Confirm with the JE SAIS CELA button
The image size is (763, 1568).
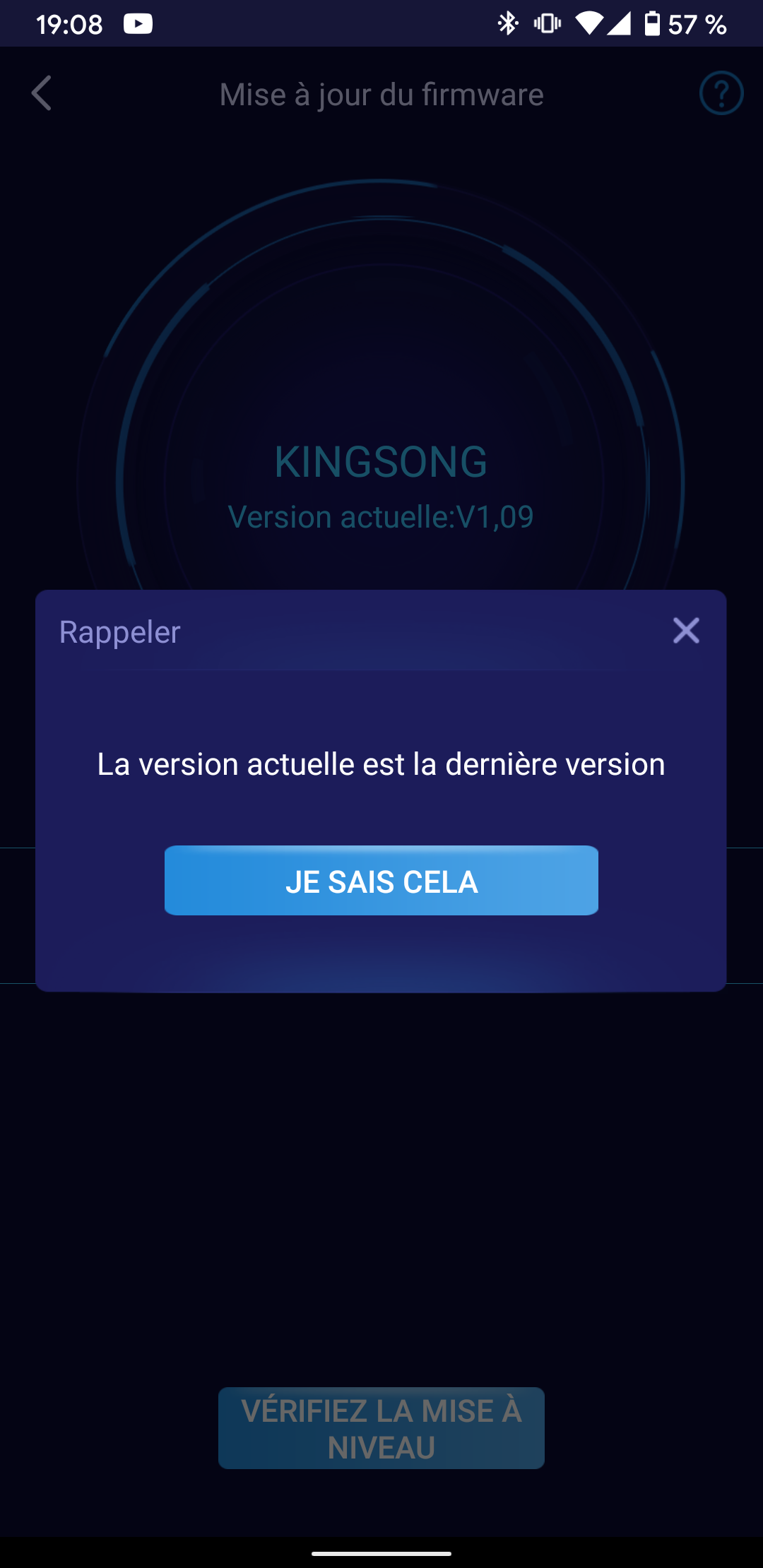pyautogui.click(x=381, y=880)
